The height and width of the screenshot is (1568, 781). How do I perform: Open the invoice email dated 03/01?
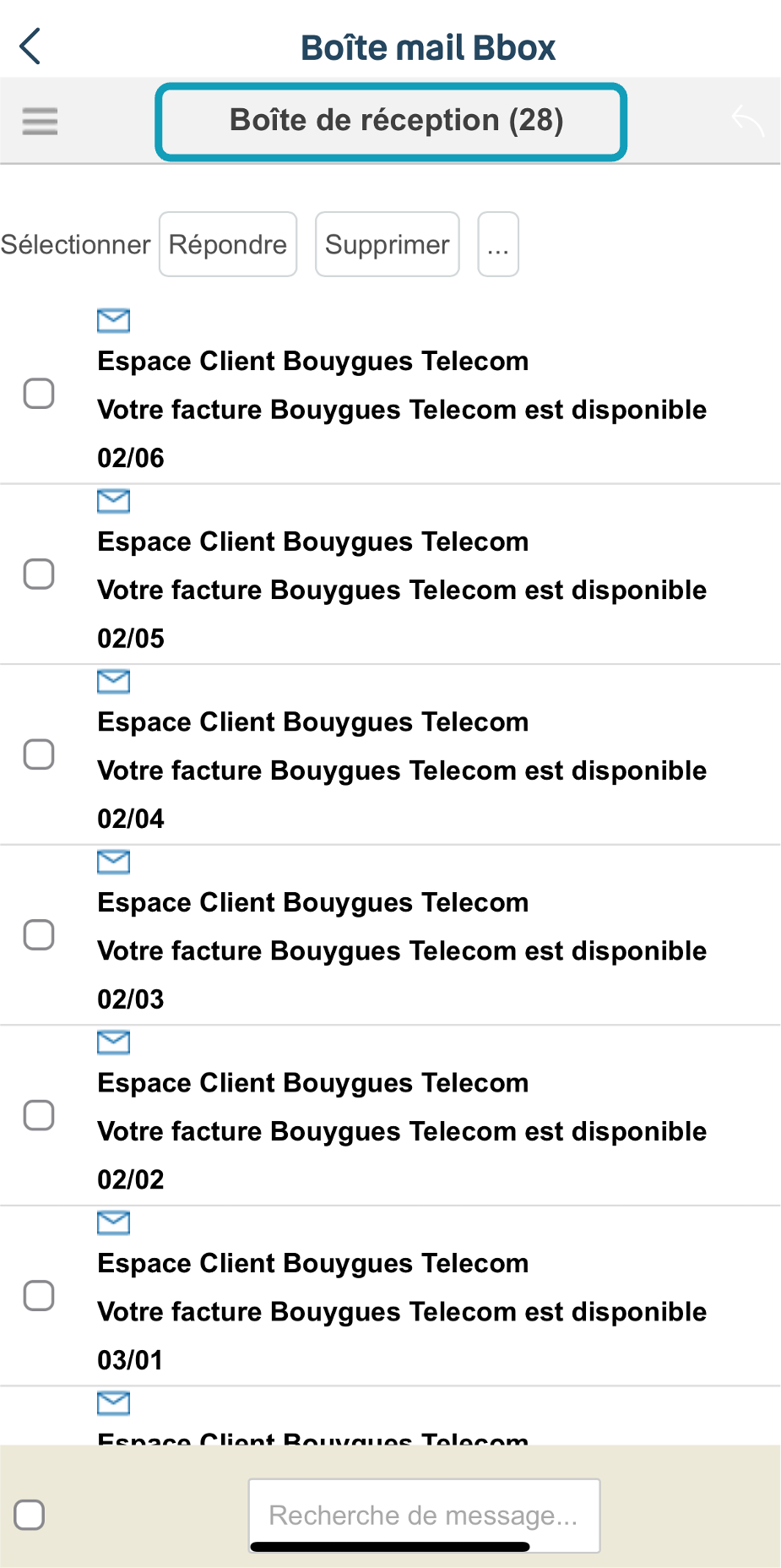[402, 1311]
